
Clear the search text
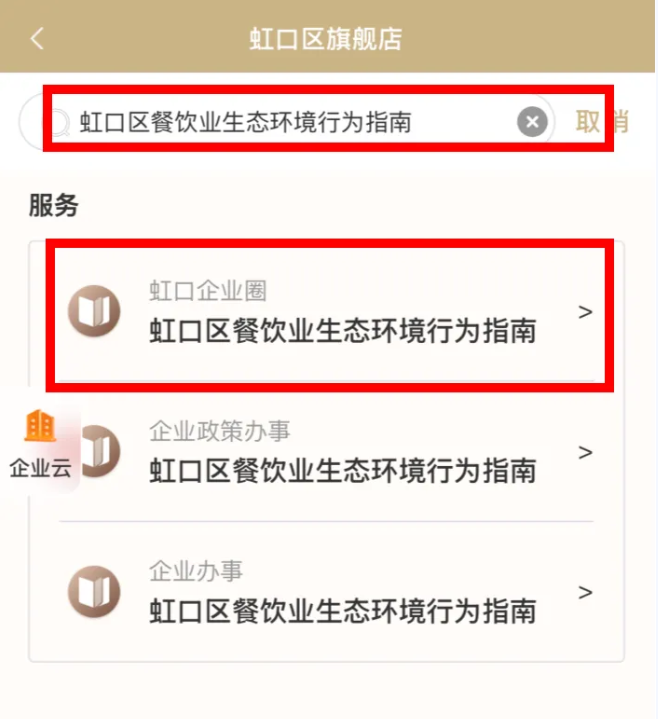coord(532,122)
